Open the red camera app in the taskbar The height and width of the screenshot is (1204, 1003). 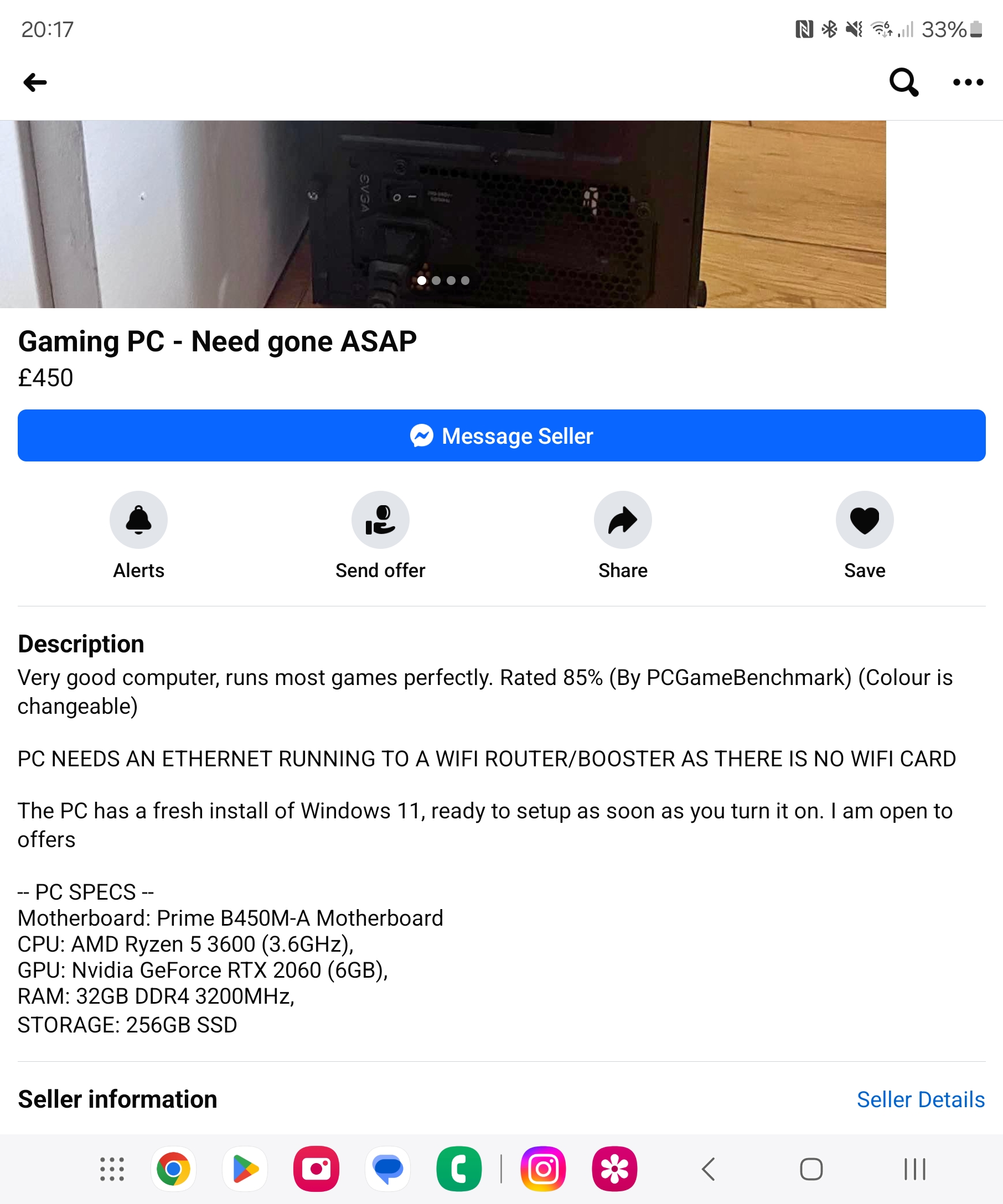coord(316,1169)
